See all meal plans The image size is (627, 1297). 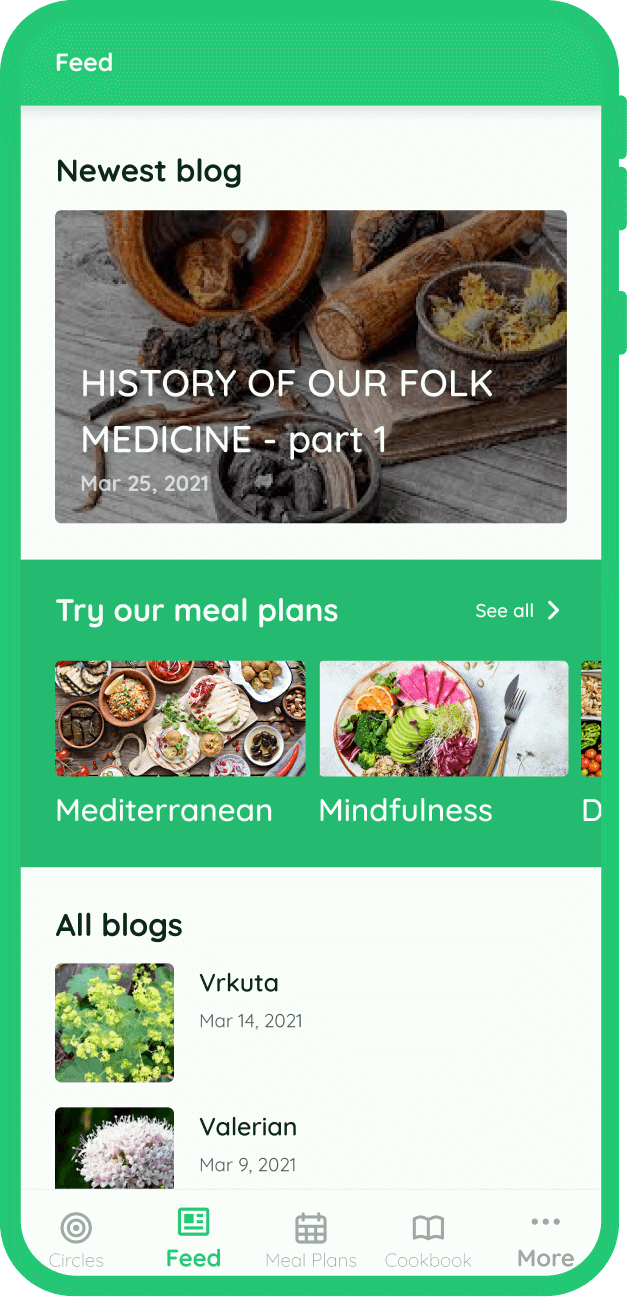pos(517,611)
